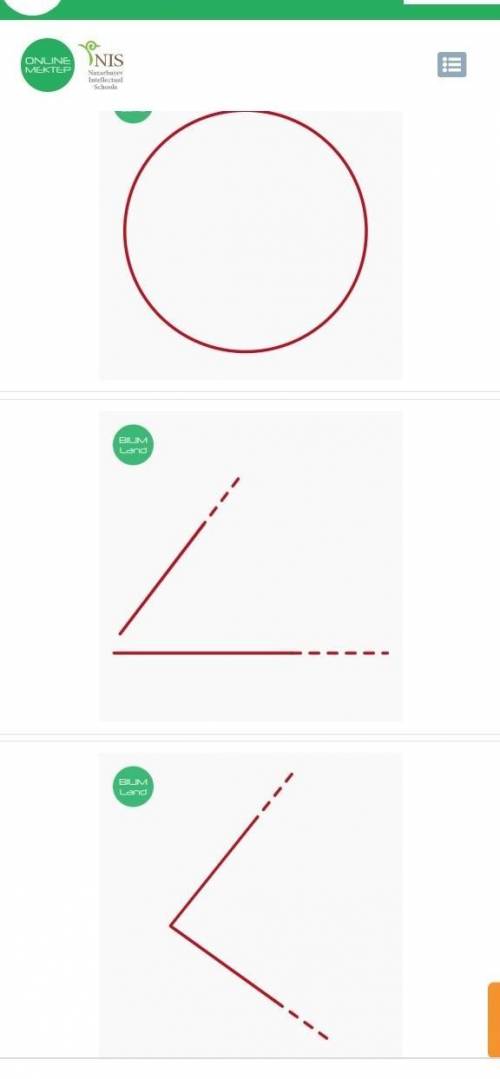Open the list menu icon
This screenshot has height=1079, width=500.
452,65
